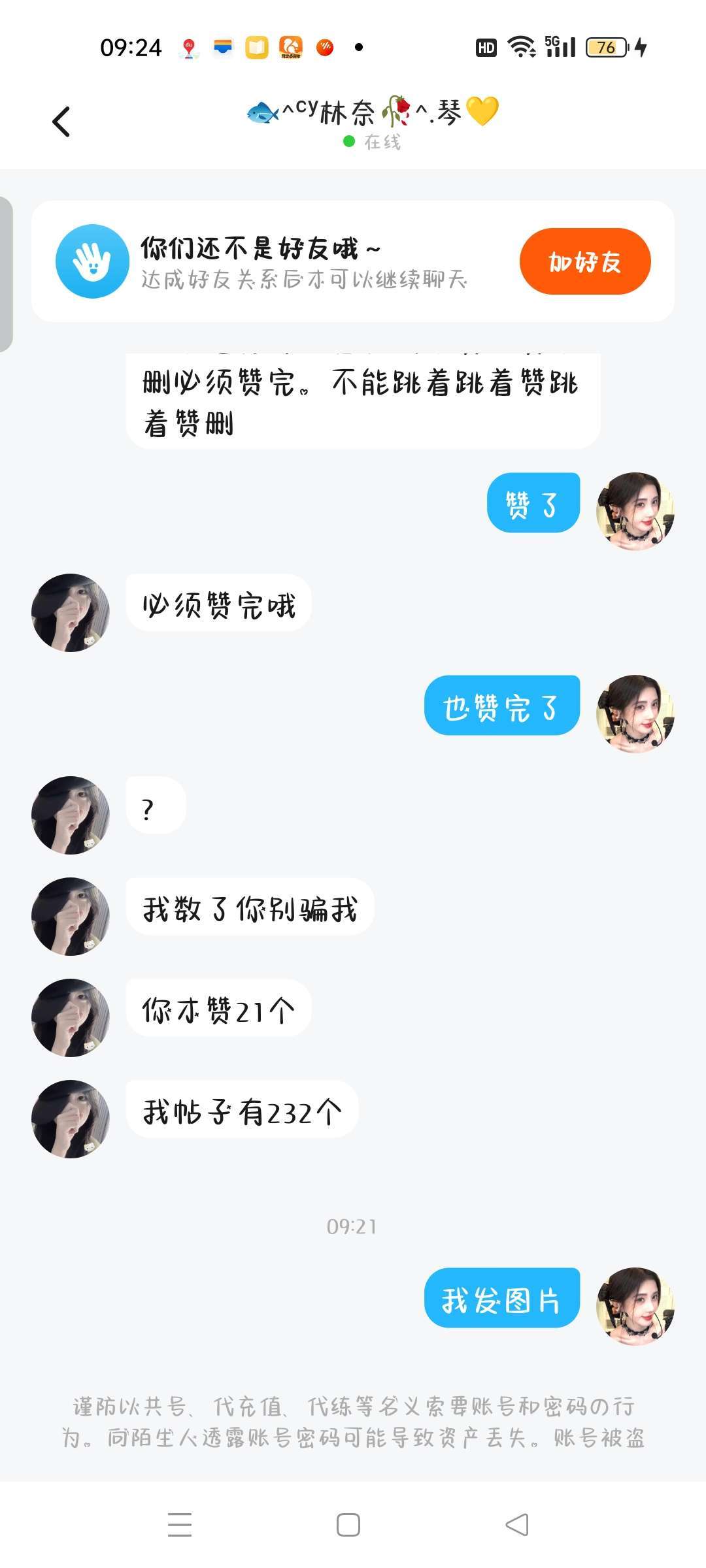Tap the system back triangle
The image size is (706, 1568).
point(517,1524)
